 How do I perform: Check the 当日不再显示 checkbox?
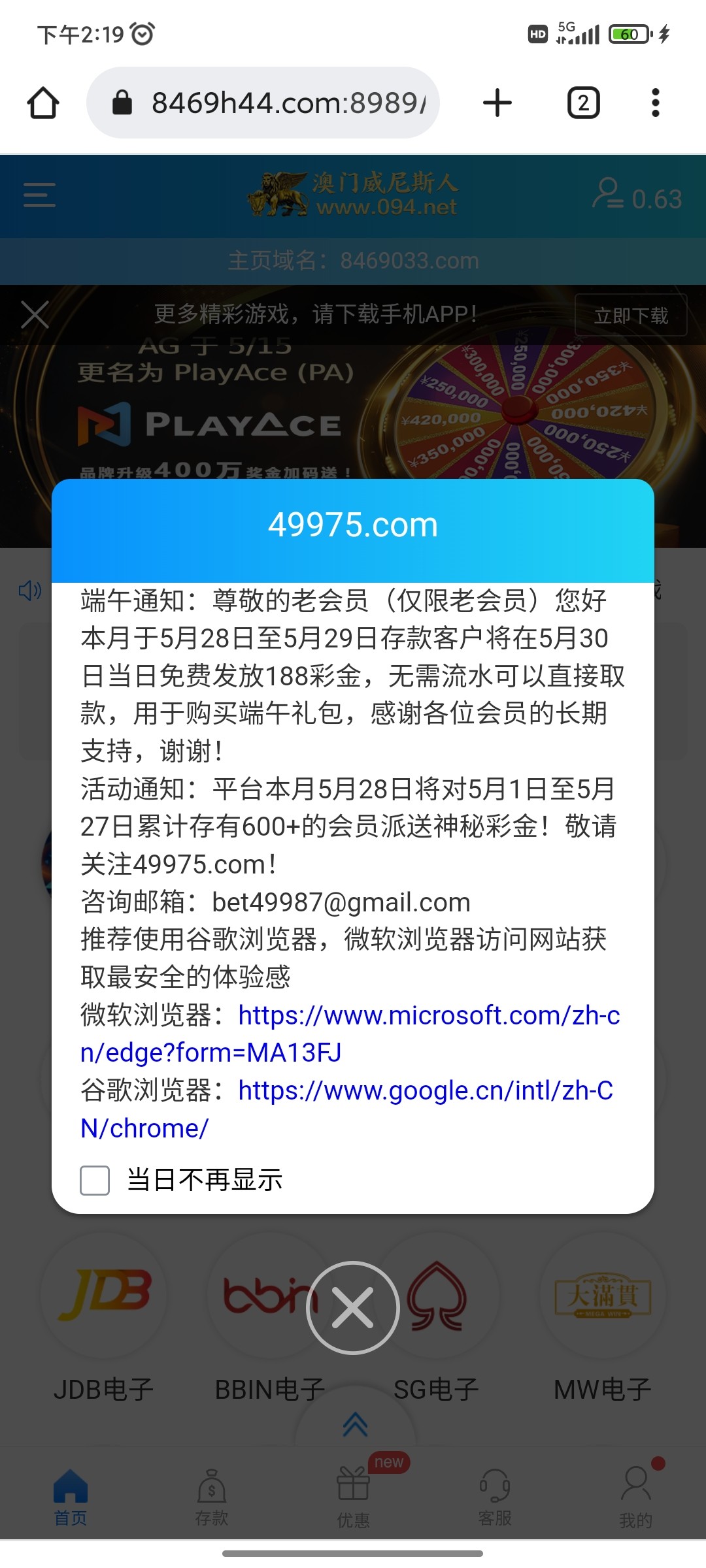click(95, 1181)
